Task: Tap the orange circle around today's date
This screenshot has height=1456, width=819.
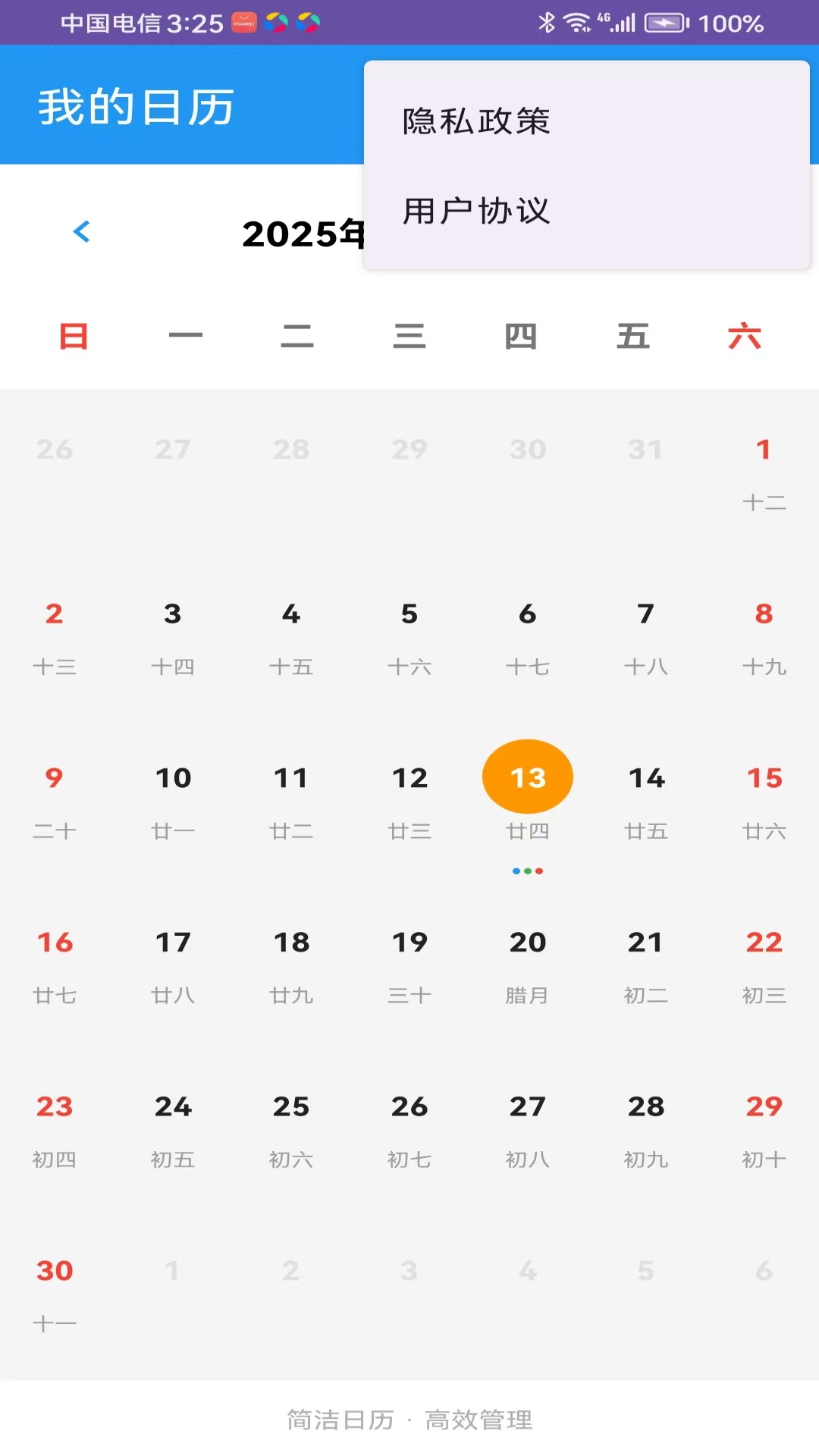Action: pyautogui.click(x=527, y=777)
